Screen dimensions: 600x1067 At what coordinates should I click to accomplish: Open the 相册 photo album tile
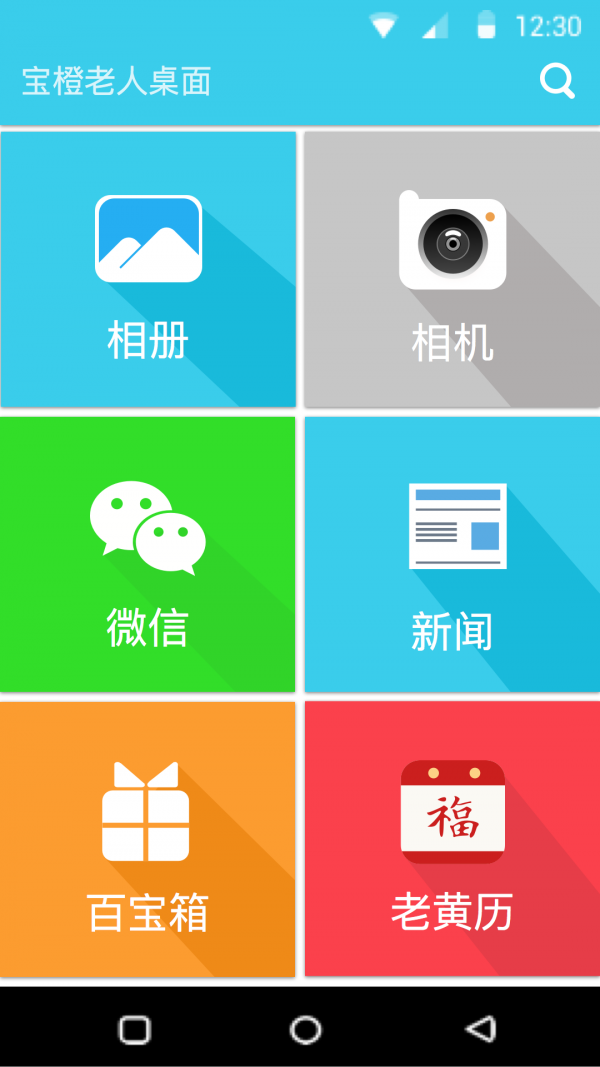click(x=148, y=269)
